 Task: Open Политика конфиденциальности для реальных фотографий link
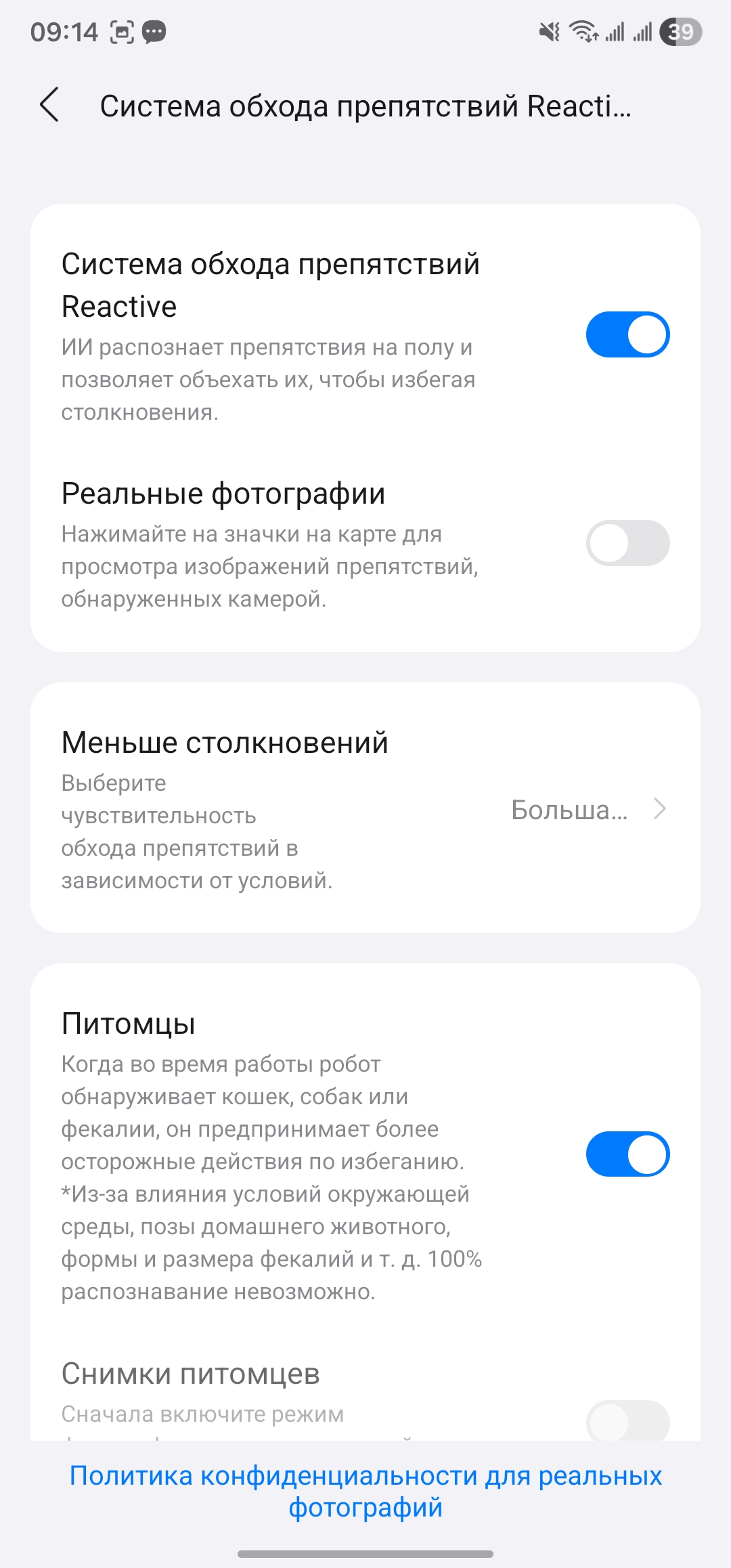click(x=365, y=1491)
